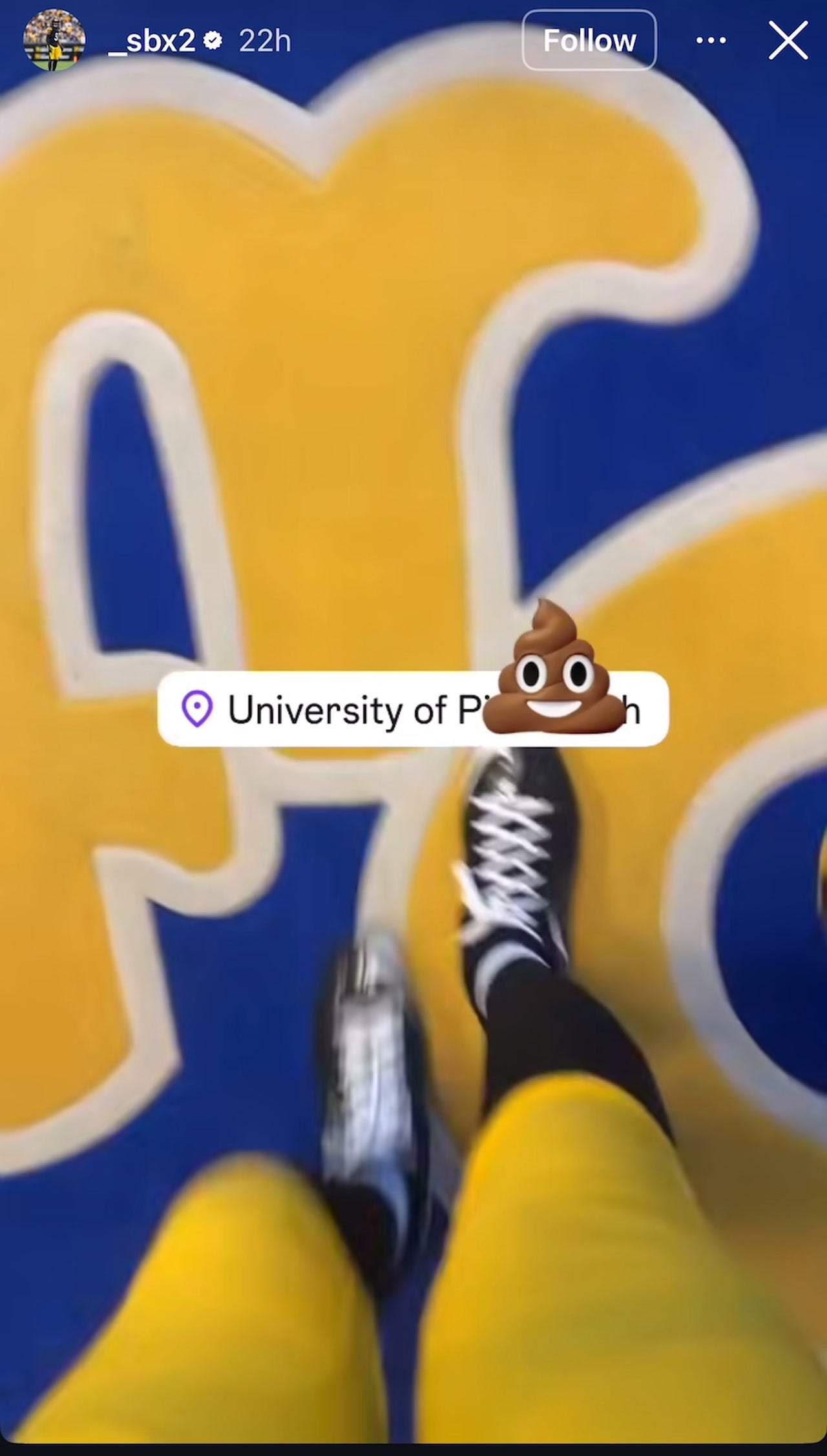Tap the _sbx2 username
Viewport: 827px width, 1456px height.
coord(152,41)
